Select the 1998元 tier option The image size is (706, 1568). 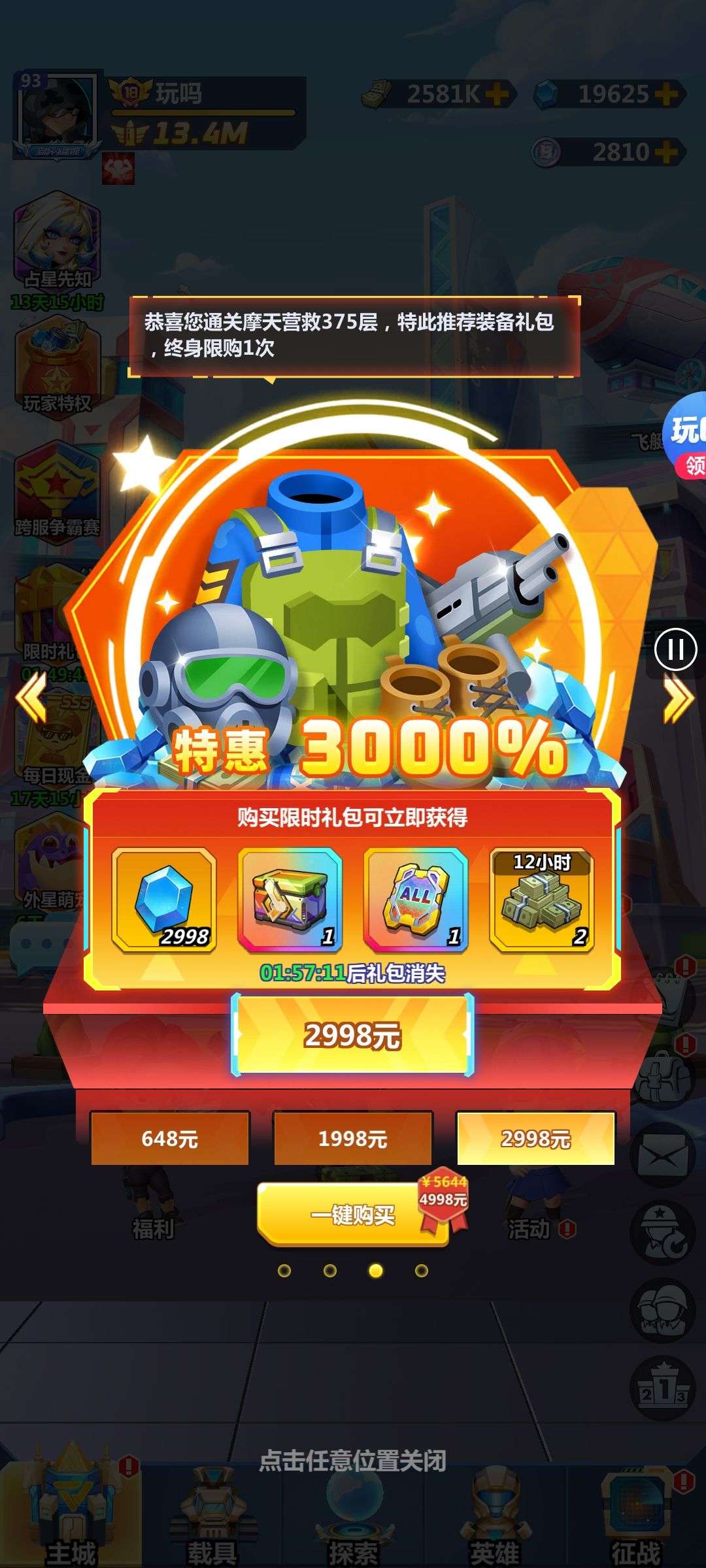352,1139
